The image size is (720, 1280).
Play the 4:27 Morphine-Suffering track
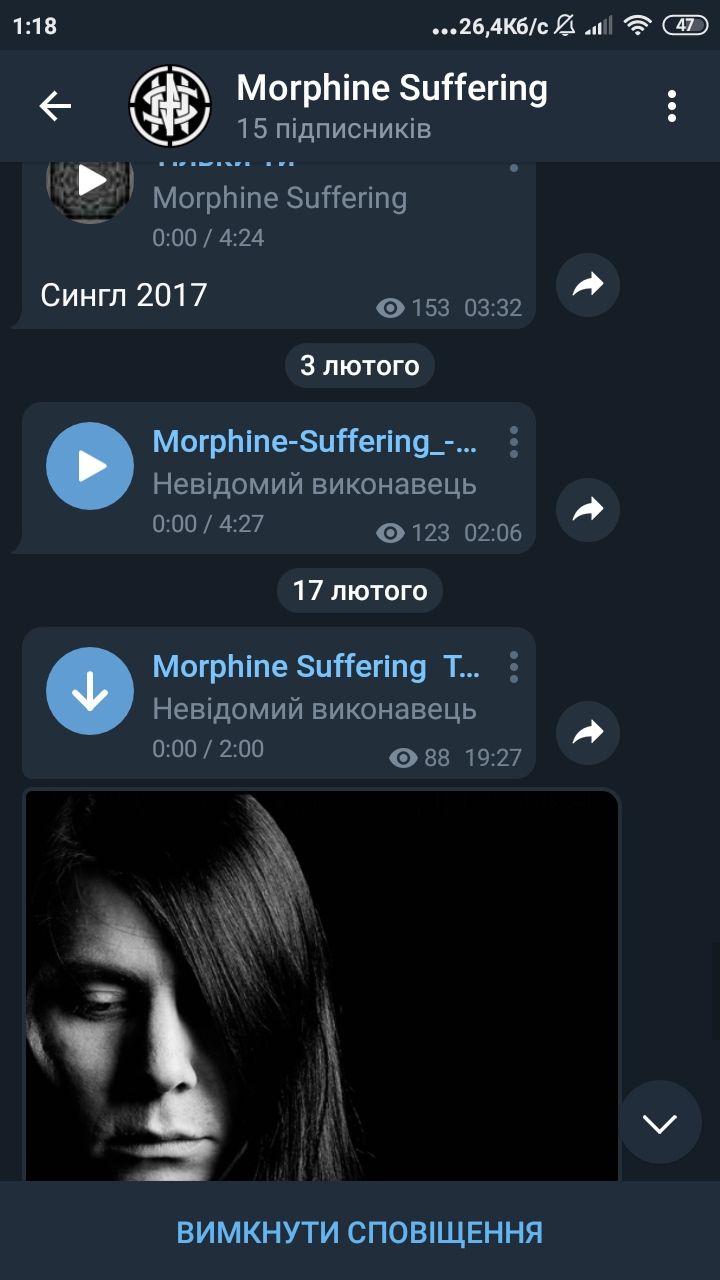coord(90,466)
